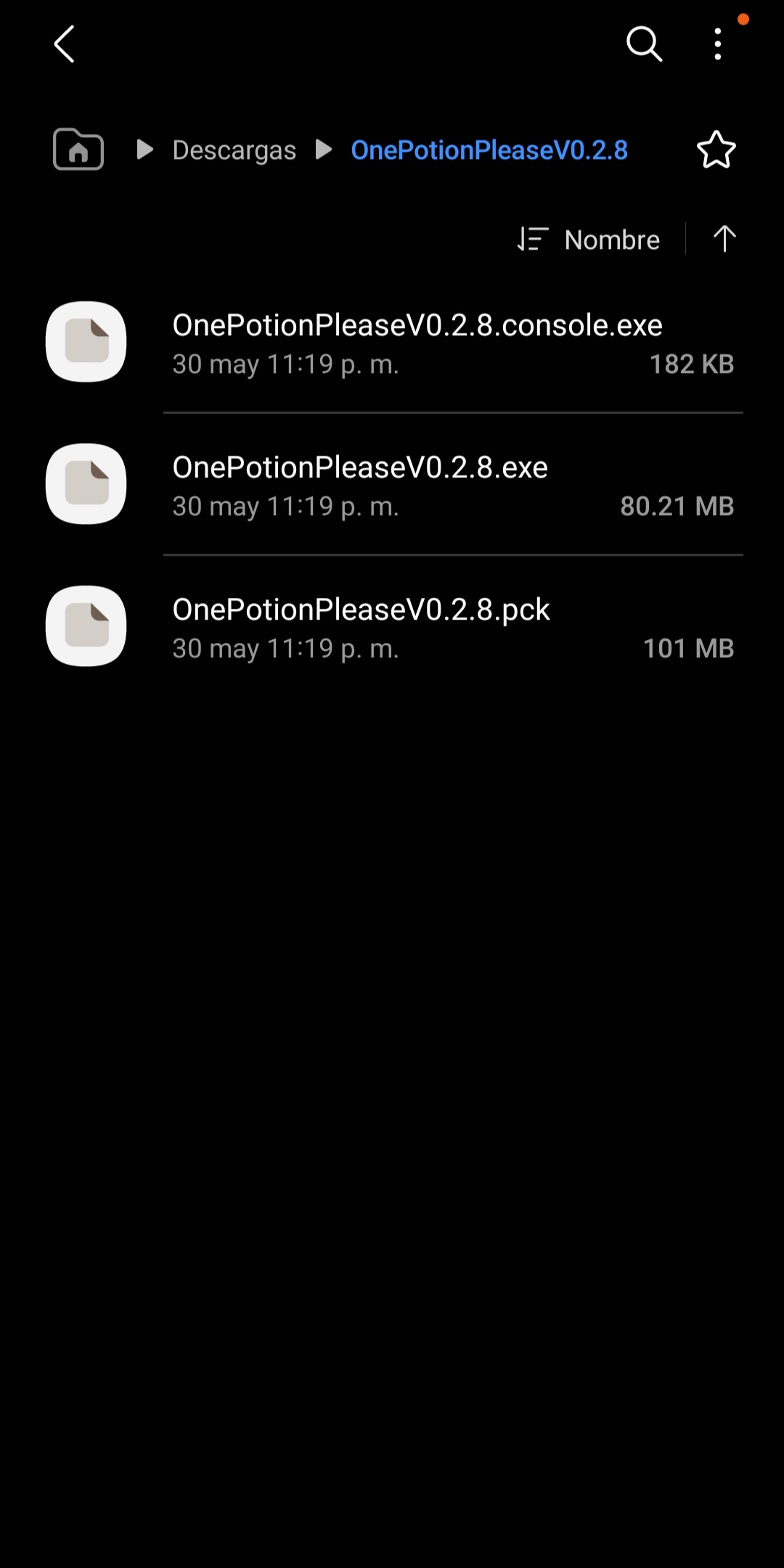The width and height of the screenshot is (784, 1568).
Task: Reverse sort order with the up arrow
Action: [724, 239]
